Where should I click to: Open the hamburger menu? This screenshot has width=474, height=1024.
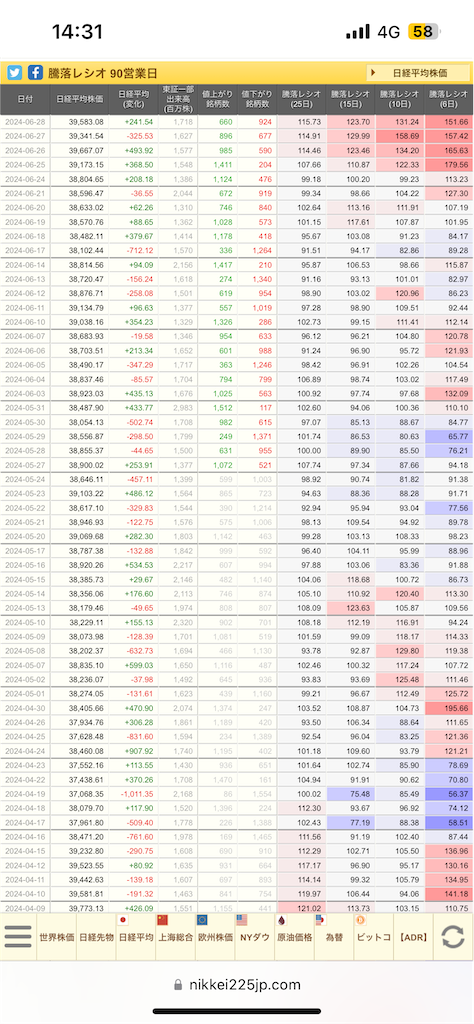click(18, 937)
